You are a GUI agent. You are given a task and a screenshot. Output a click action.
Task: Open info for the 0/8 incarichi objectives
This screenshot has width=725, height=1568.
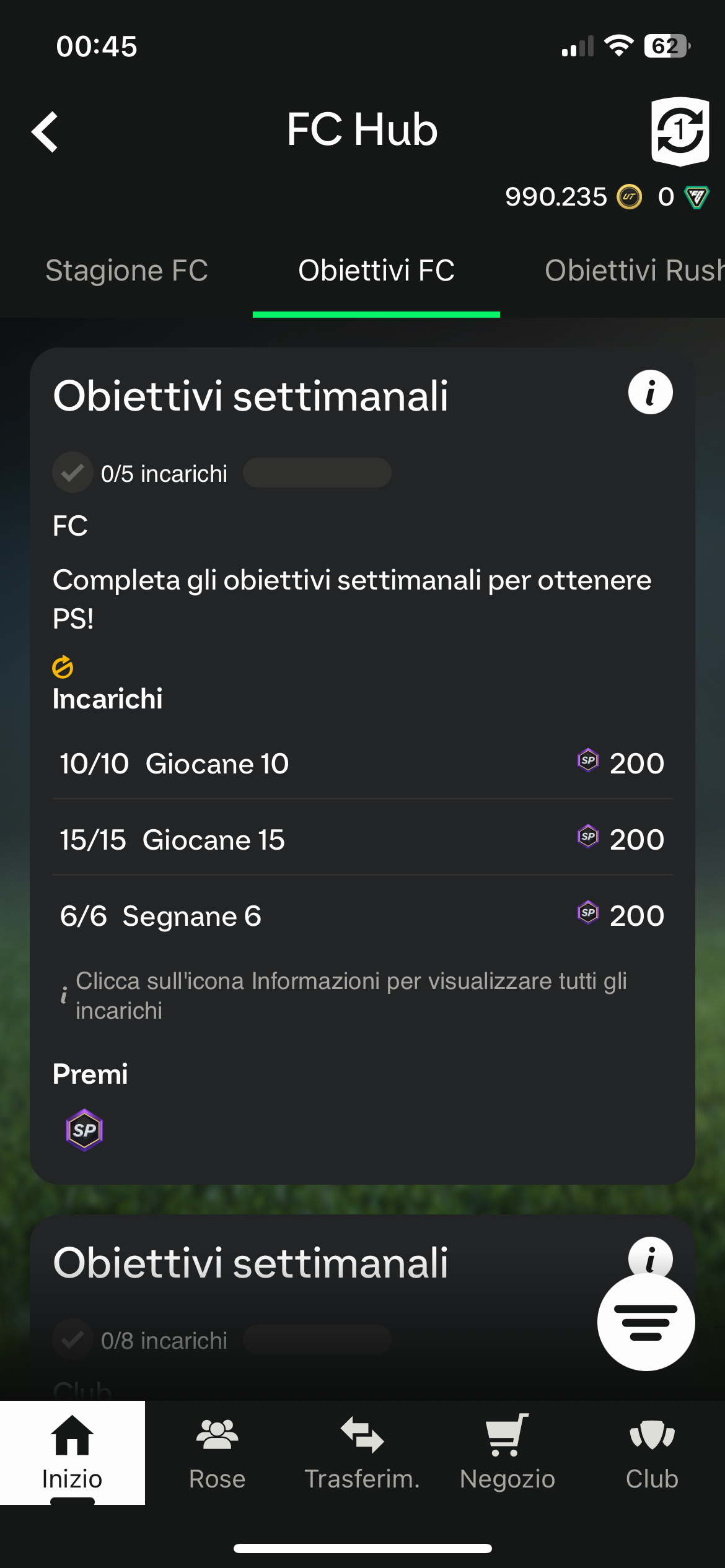pyautogui.click(x=650, y=1255)
